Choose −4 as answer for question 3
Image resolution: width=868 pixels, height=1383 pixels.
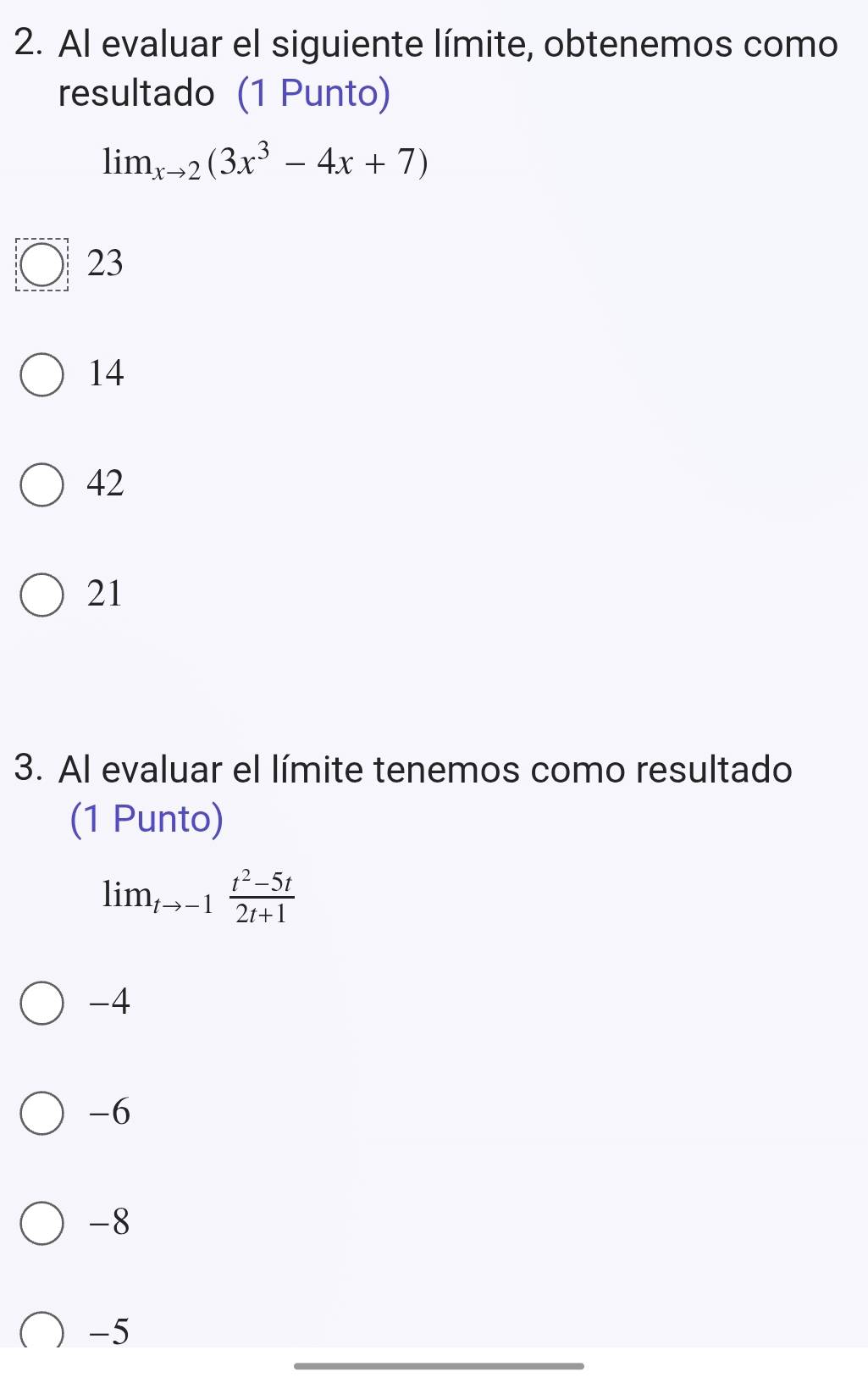41,1004
